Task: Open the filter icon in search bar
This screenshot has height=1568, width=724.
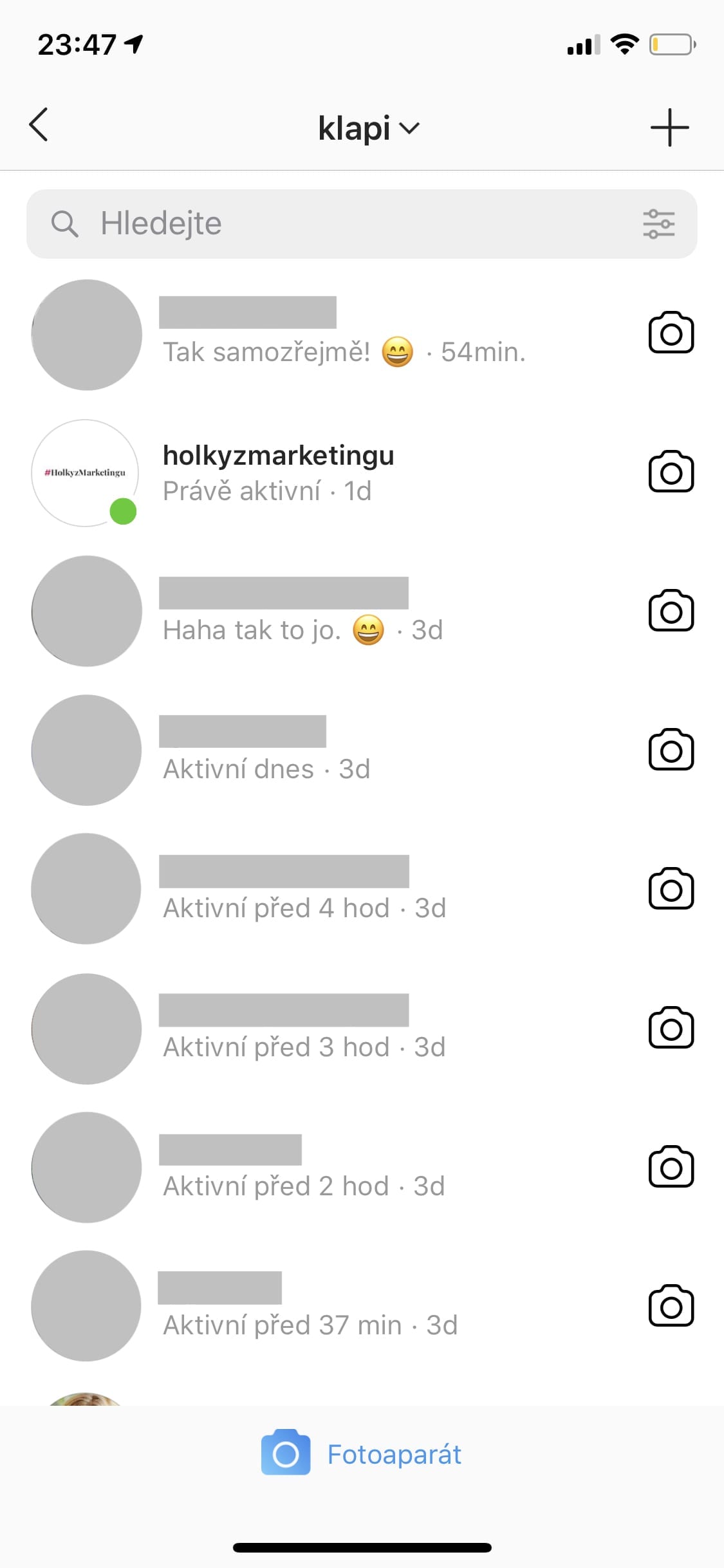Action: pos(658,224)
